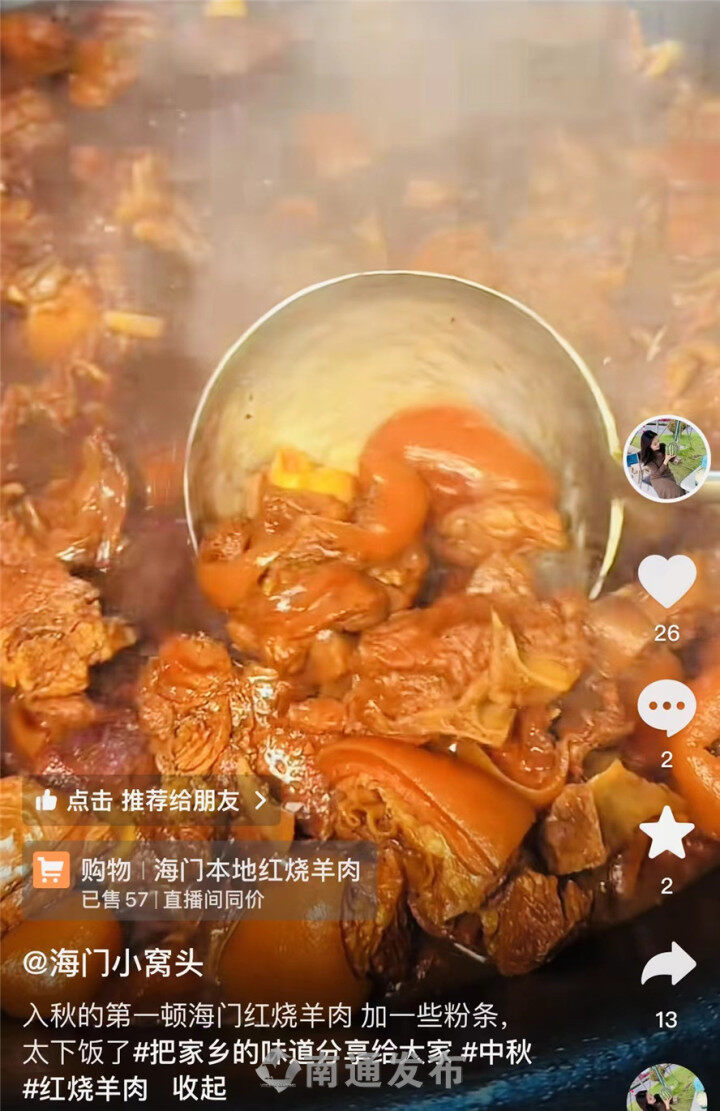Open the creator's profile avatar
The height and width of the screenshot is (1111, 720).
tap(666, 458)
